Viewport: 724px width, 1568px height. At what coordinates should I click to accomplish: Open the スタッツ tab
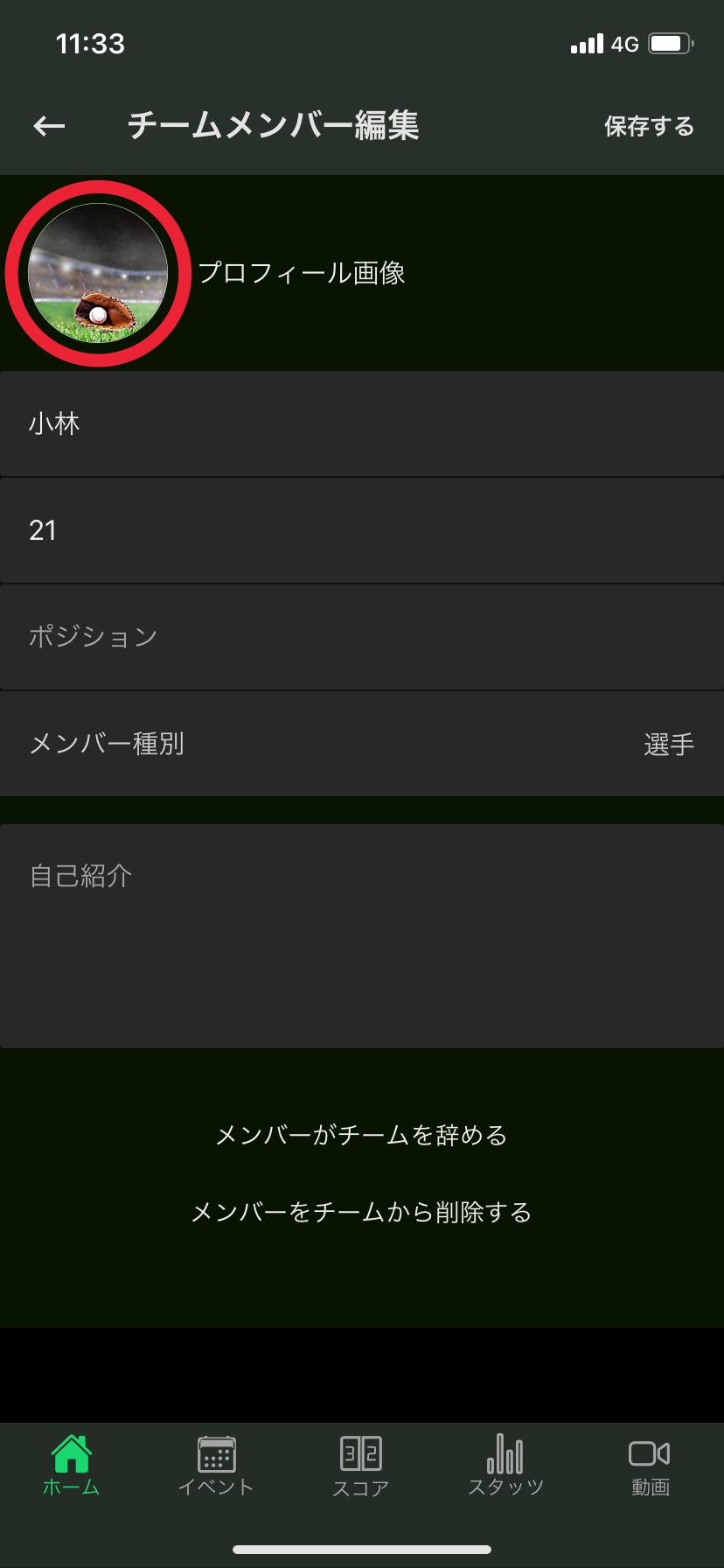505,1465
